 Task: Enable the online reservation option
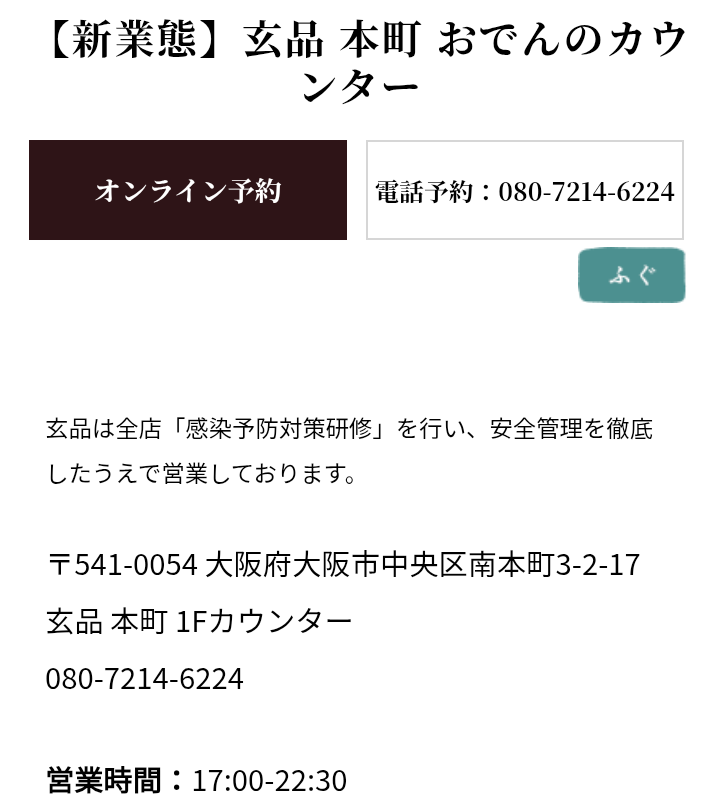(188, 190)
